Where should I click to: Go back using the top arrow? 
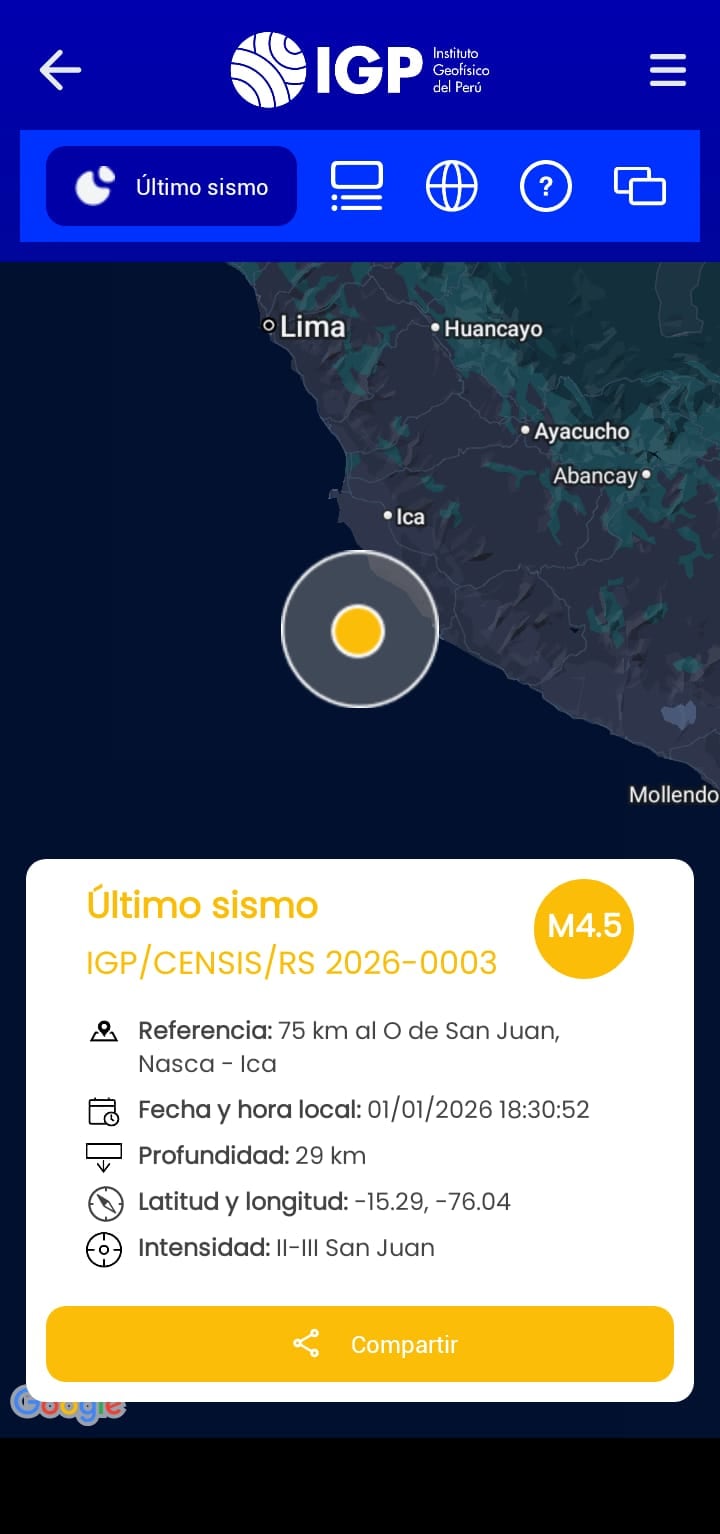(x=60, y=70)
